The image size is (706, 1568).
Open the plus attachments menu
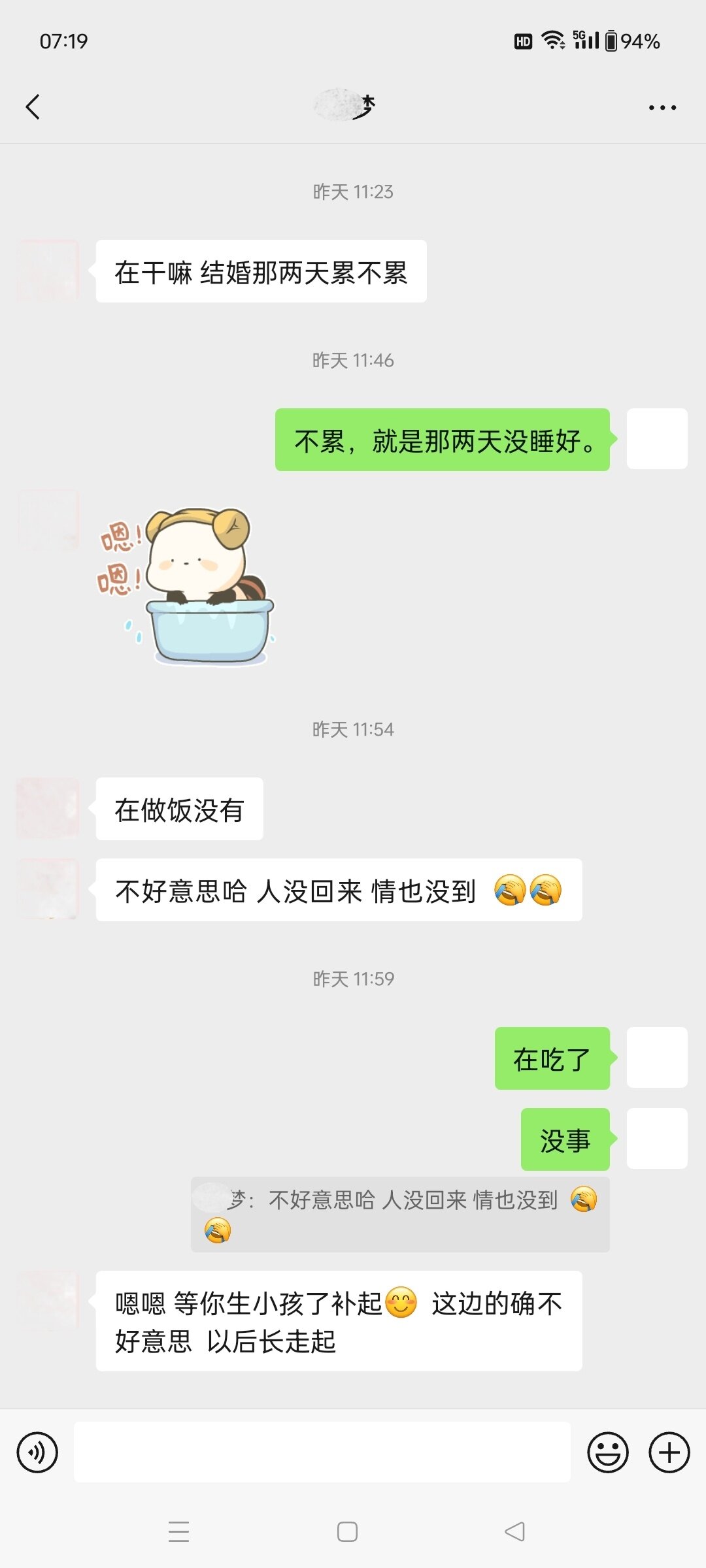[669, 1452]
